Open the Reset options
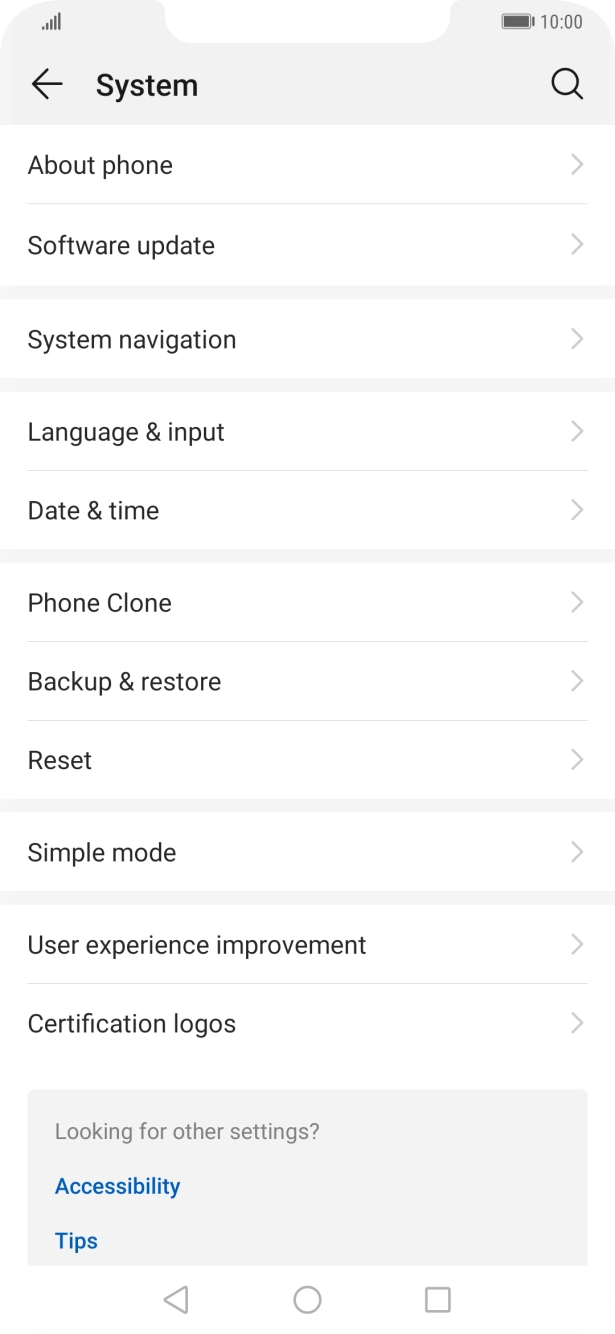The height and width of the screenshot is (1334, 615). pyautogui.click(x=307, y=760)
